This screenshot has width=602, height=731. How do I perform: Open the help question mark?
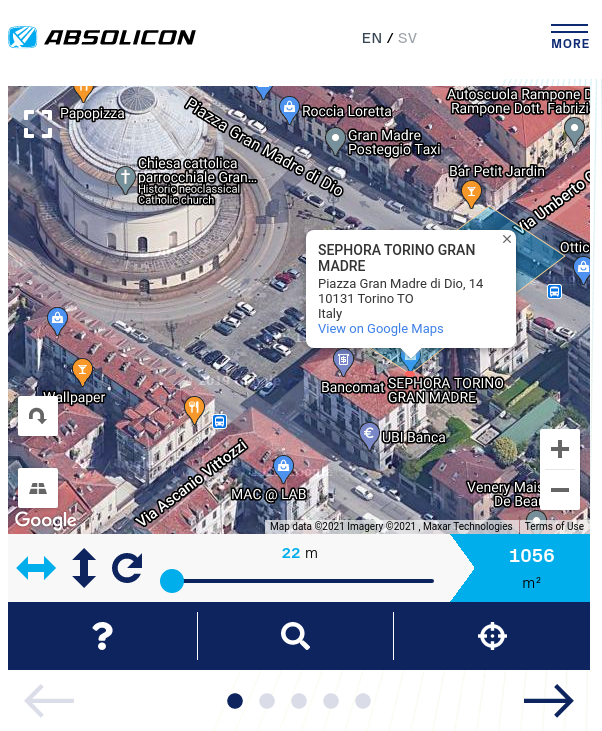pyautogui.click(x=102, y=636)
